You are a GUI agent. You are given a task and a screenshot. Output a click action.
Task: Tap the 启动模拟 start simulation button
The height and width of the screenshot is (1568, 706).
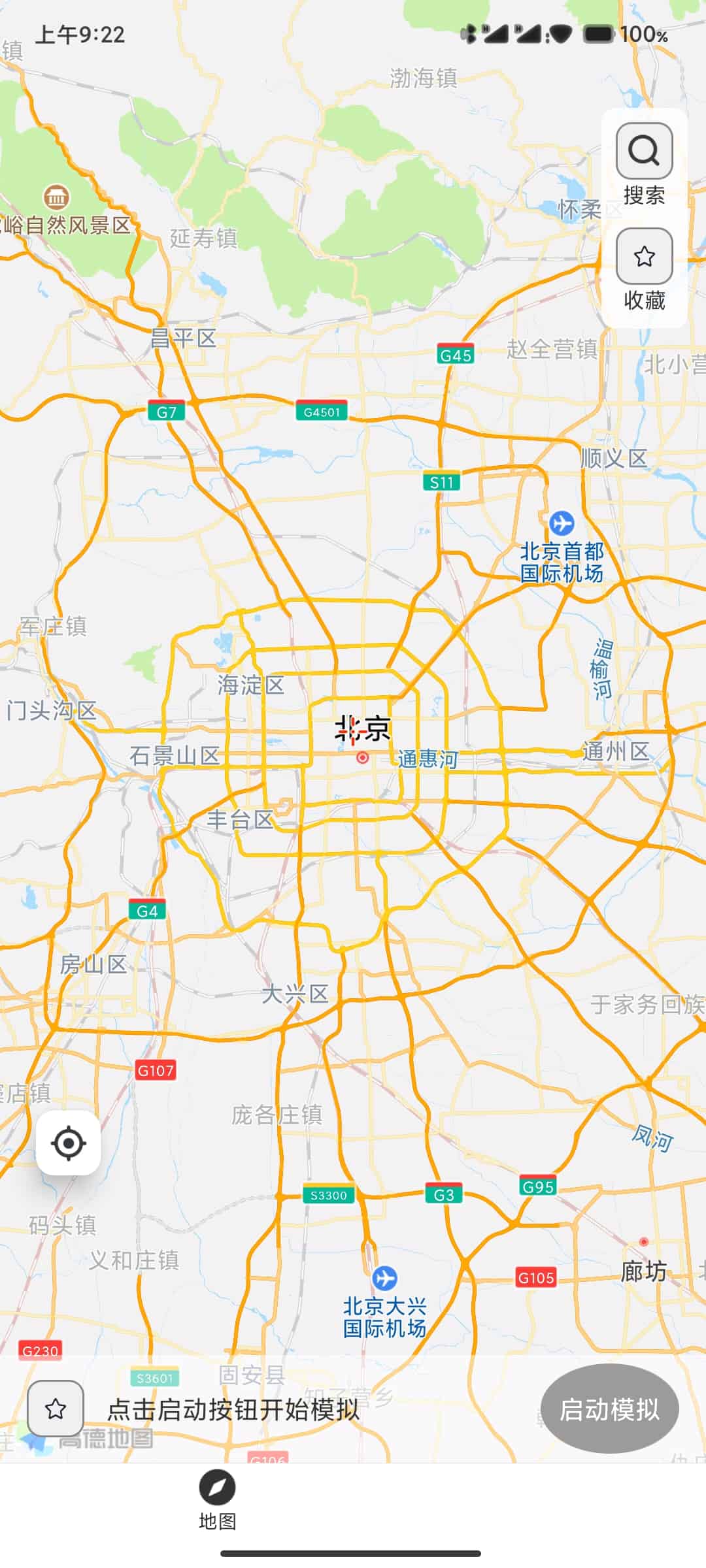[609, 1409]
